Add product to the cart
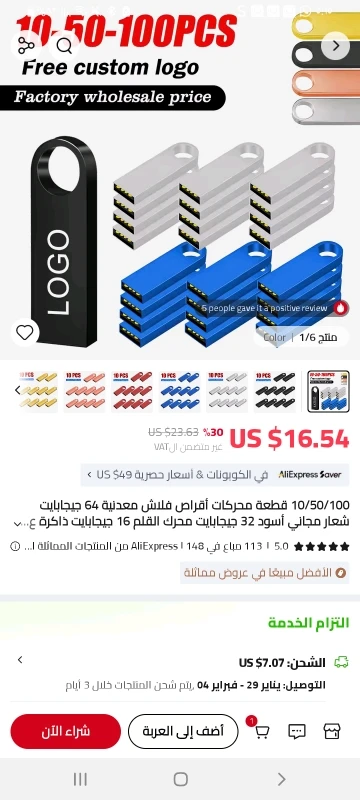The image size is (360, 800). [x=183, y=731]
